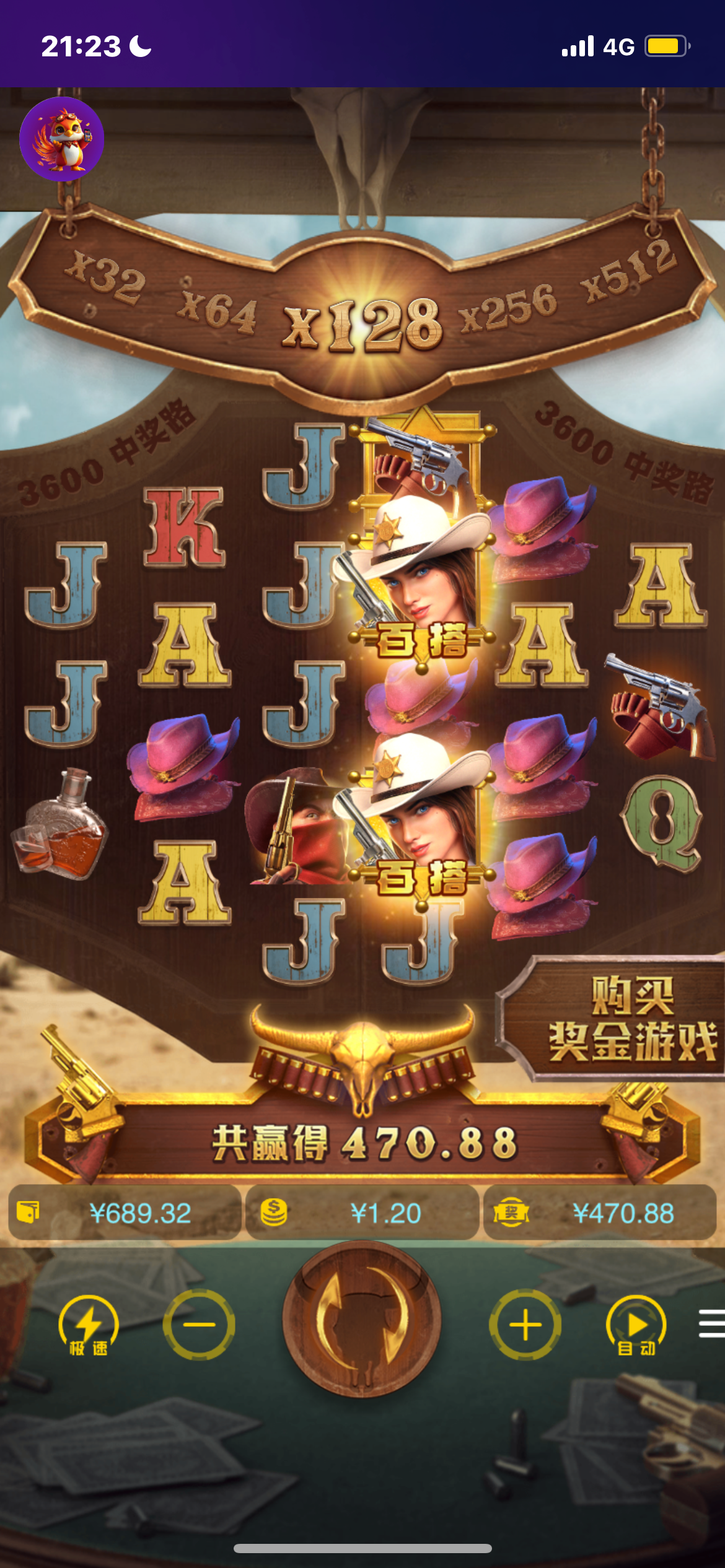Open the hamburger menu
This screenshot has height=1568, width=725.
(711, 1324)
